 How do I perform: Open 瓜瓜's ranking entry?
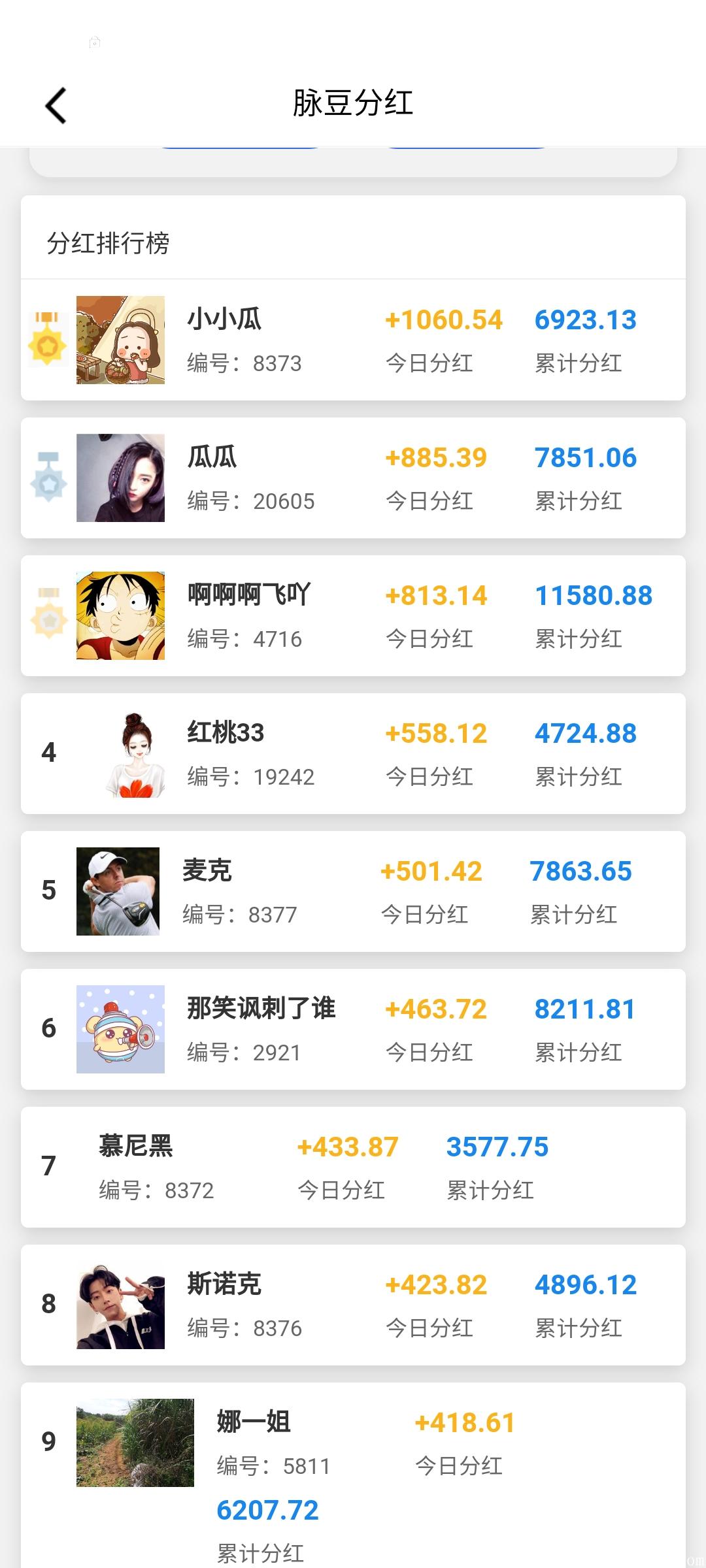(x=353, y=478)
